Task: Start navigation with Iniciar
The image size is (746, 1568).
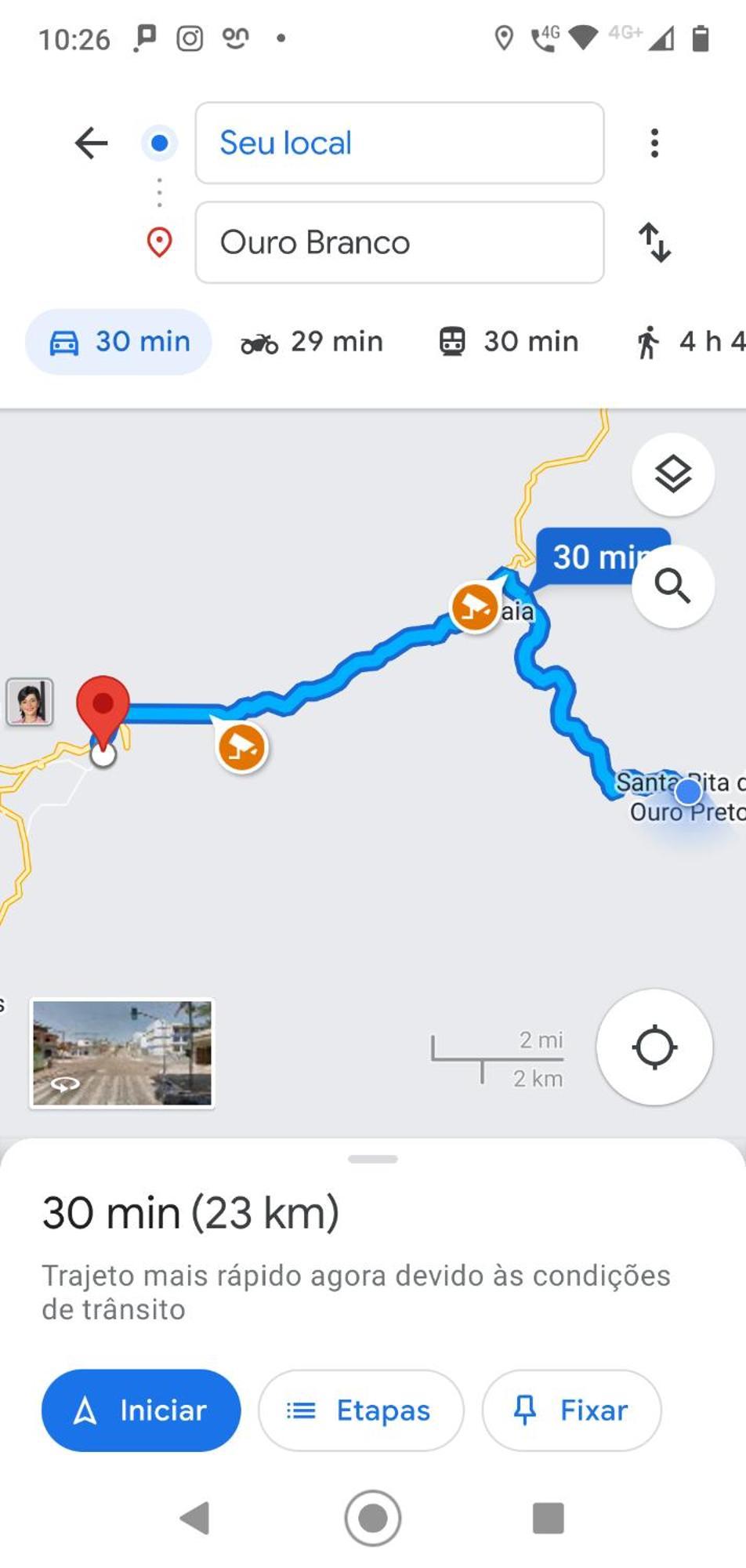Action: point(141,1410)
